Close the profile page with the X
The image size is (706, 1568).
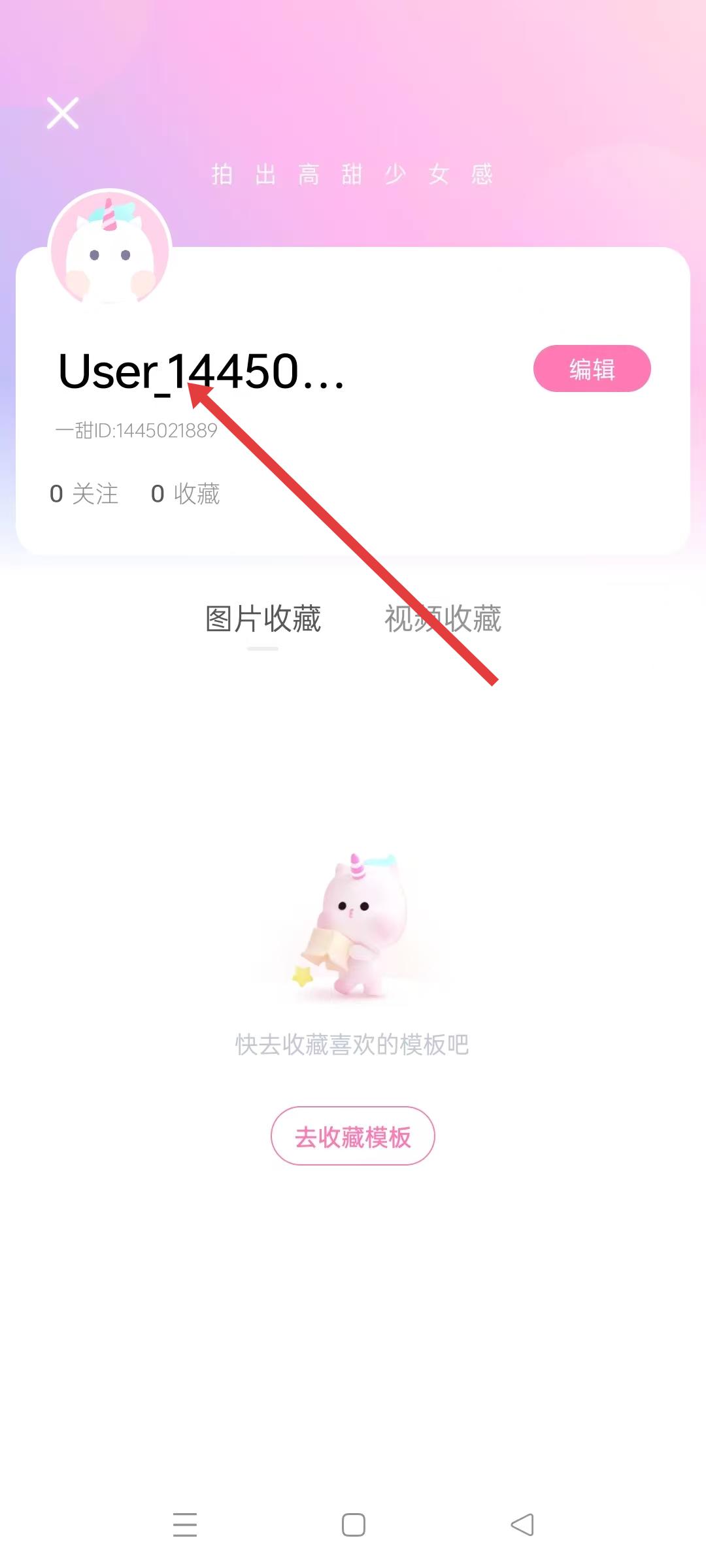[63, 113]
